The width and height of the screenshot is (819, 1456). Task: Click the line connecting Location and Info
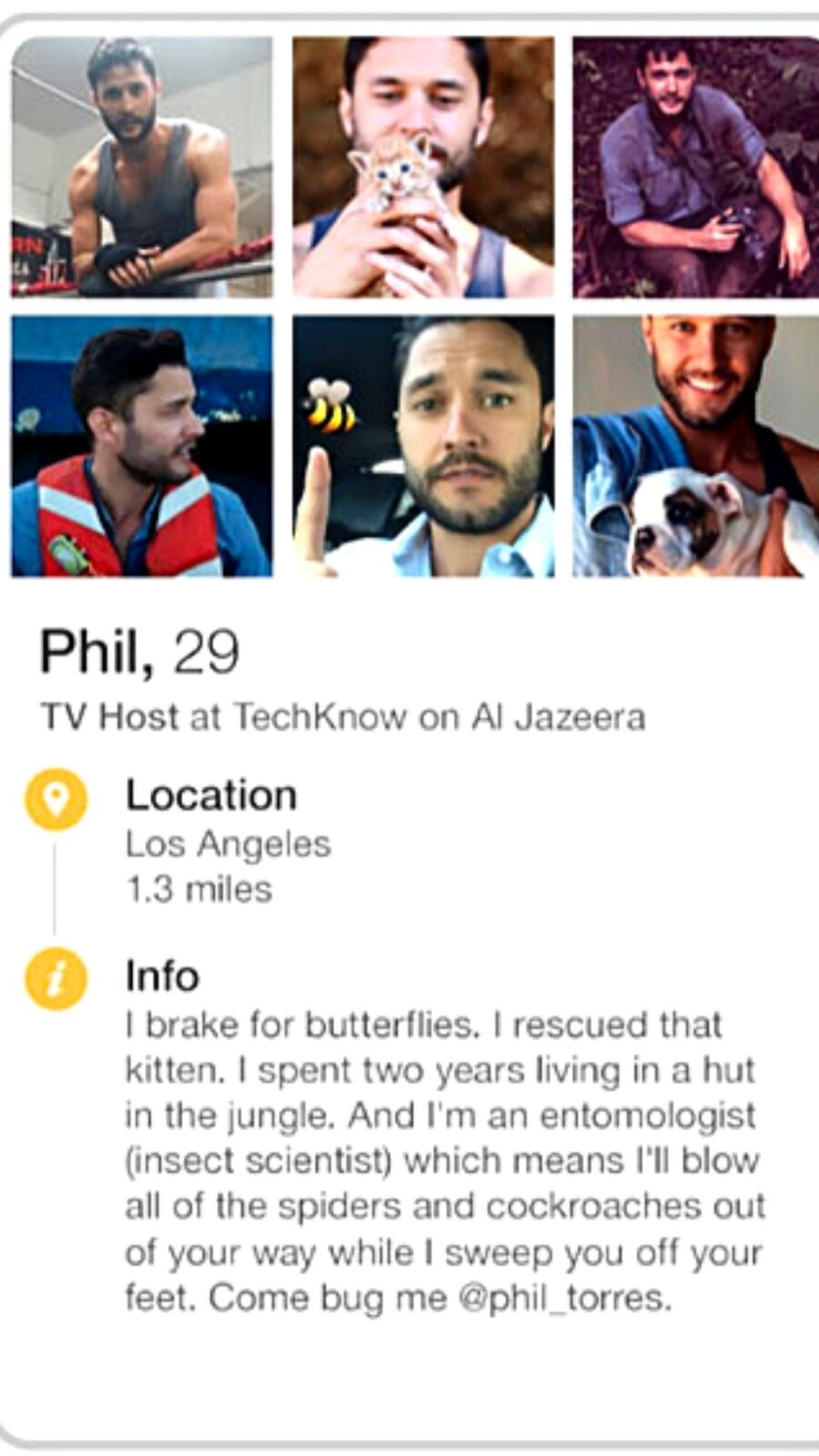coord(55,887)
